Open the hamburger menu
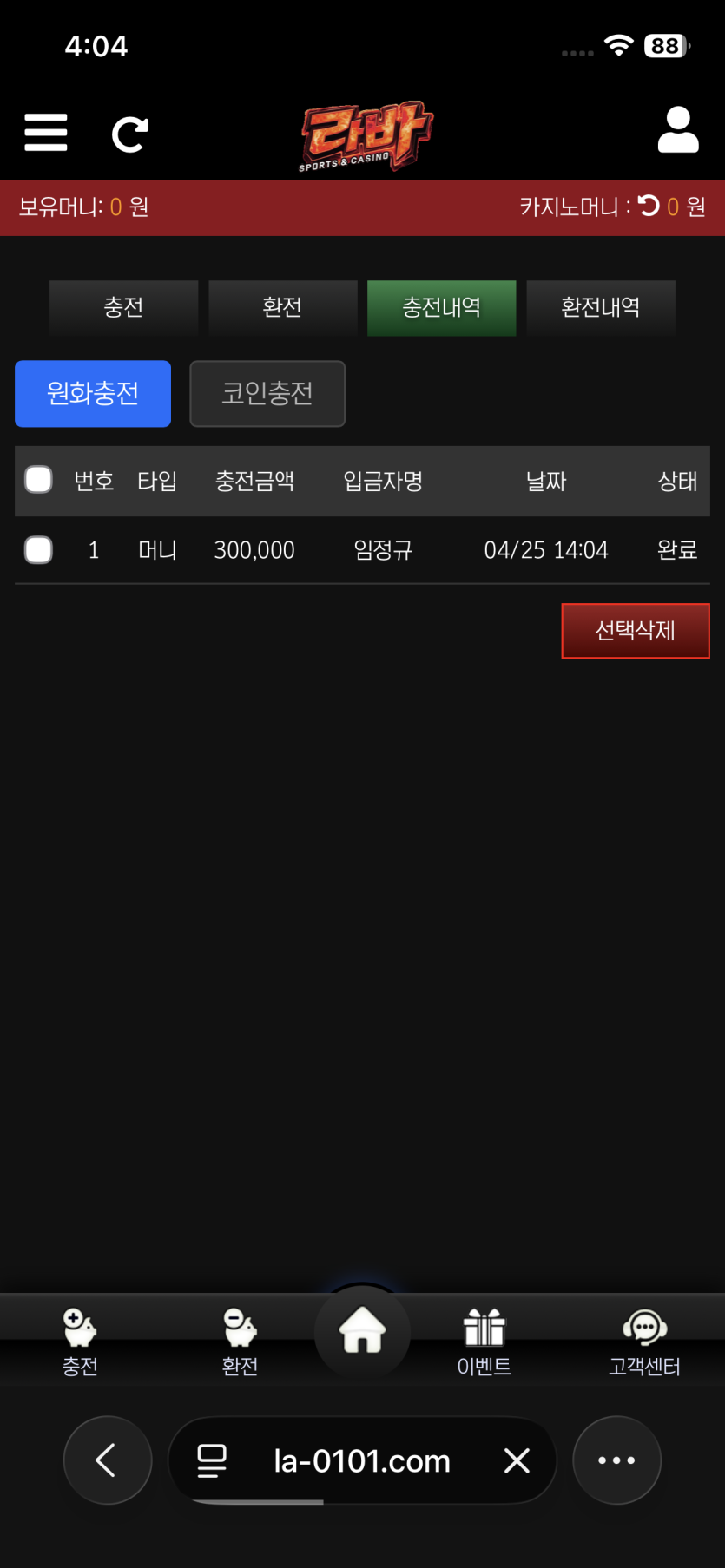Screen dimensions: 725x1568 coord(45,133)
